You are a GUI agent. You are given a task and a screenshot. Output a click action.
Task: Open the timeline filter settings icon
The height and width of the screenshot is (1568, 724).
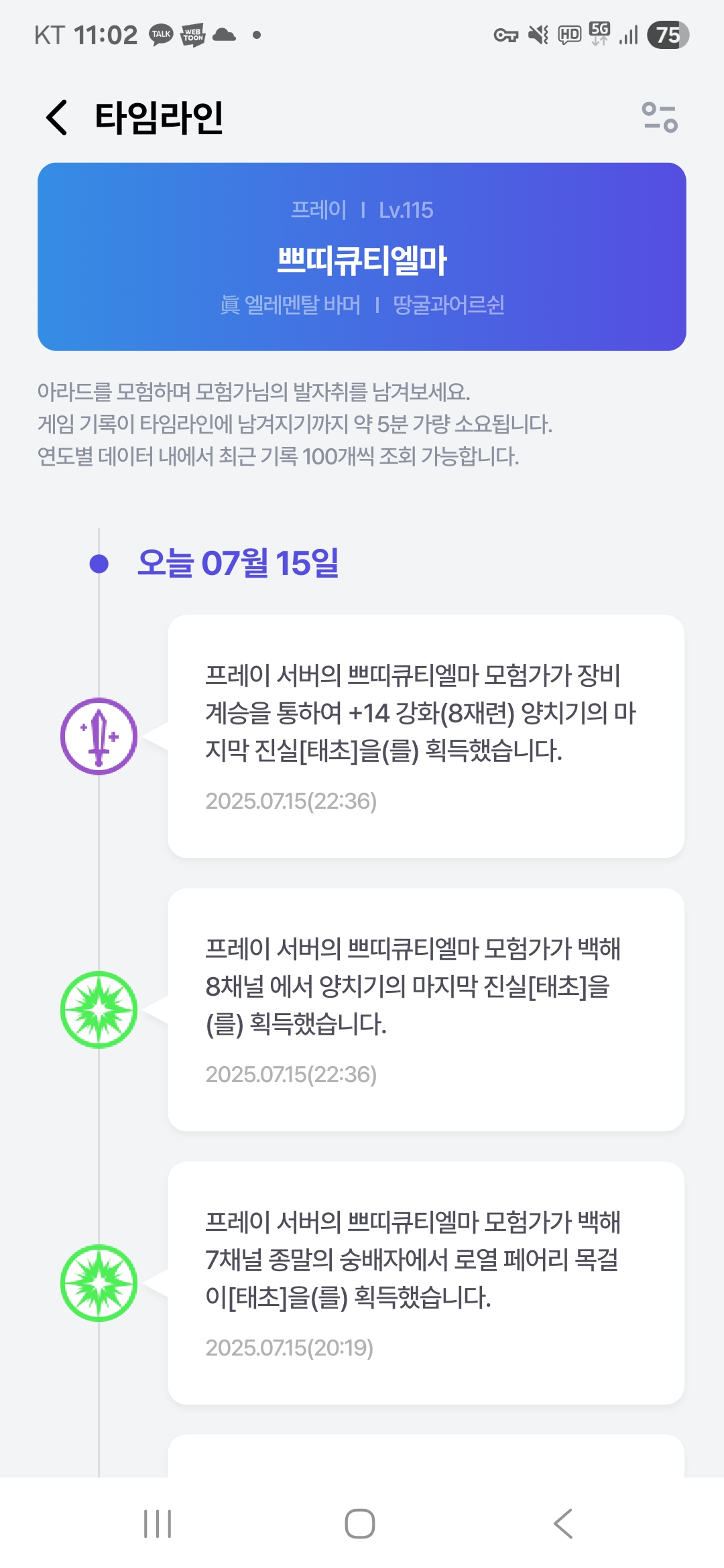(x=660, y=117)
